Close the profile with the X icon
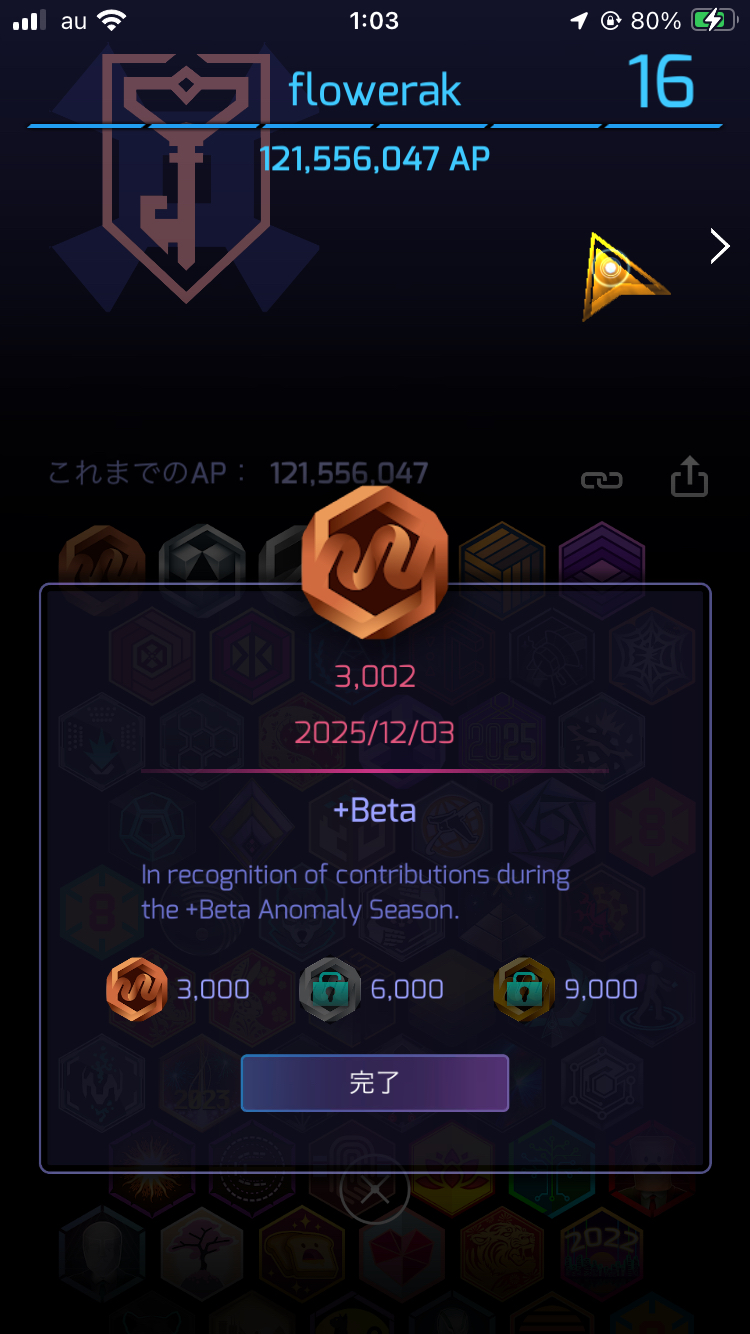Viewport: 750px width, 1334px height. [374, 1191]
